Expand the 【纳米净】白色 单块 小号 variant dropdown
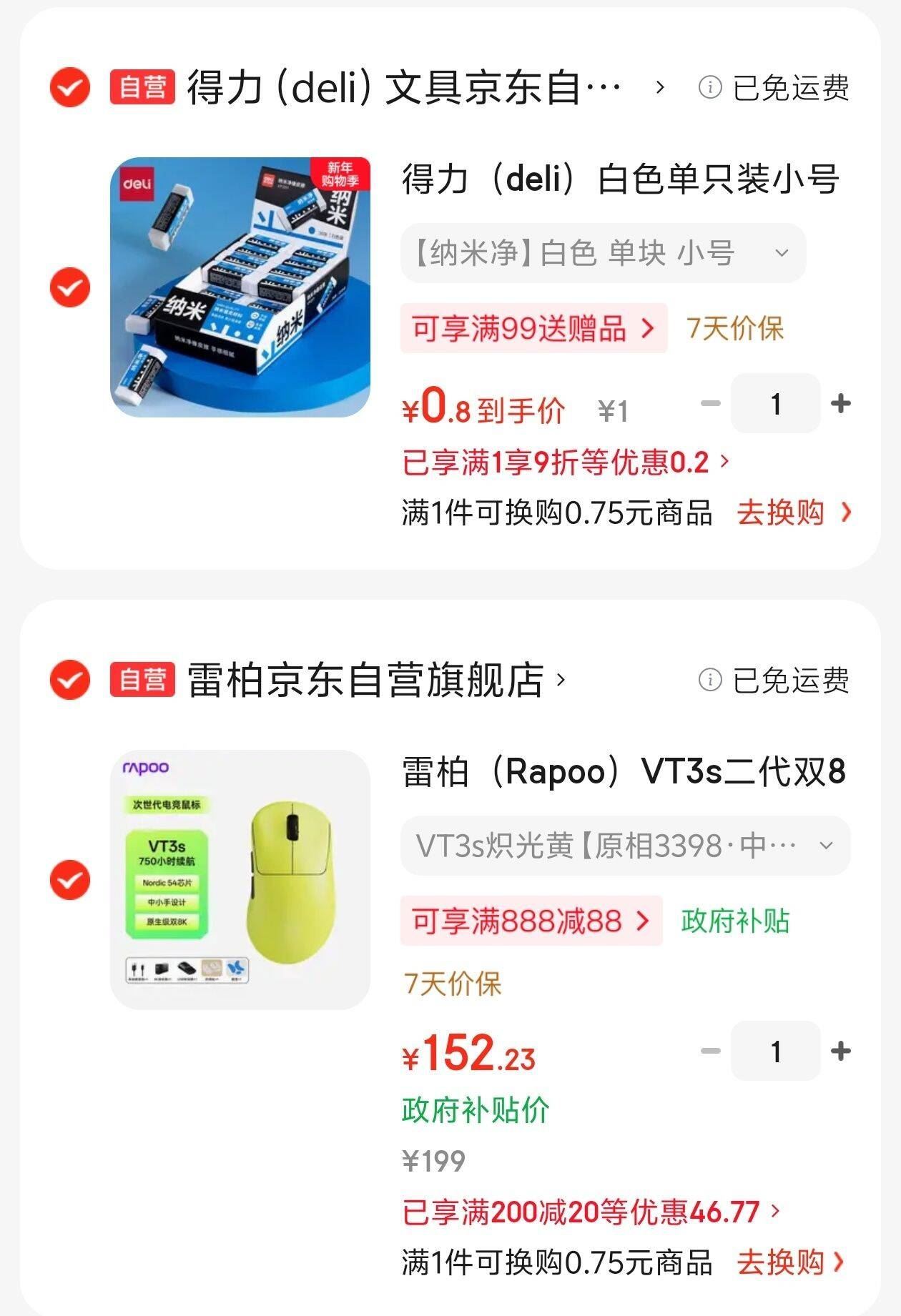 pyautogui.click(x=603, y=253)
